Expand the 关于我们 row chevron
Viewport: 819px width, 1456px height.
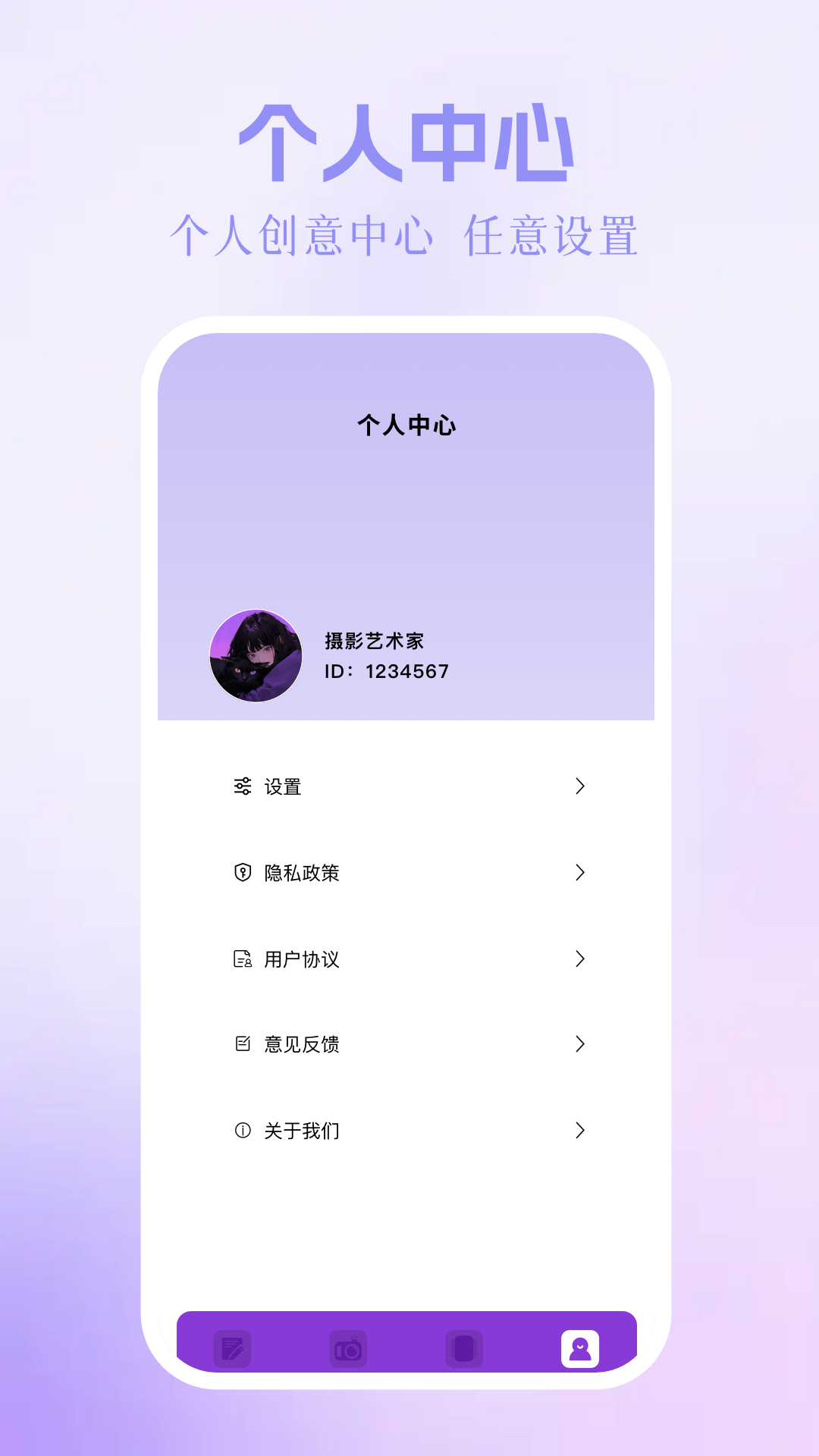pyautogui.click(x=580, y=1130)
